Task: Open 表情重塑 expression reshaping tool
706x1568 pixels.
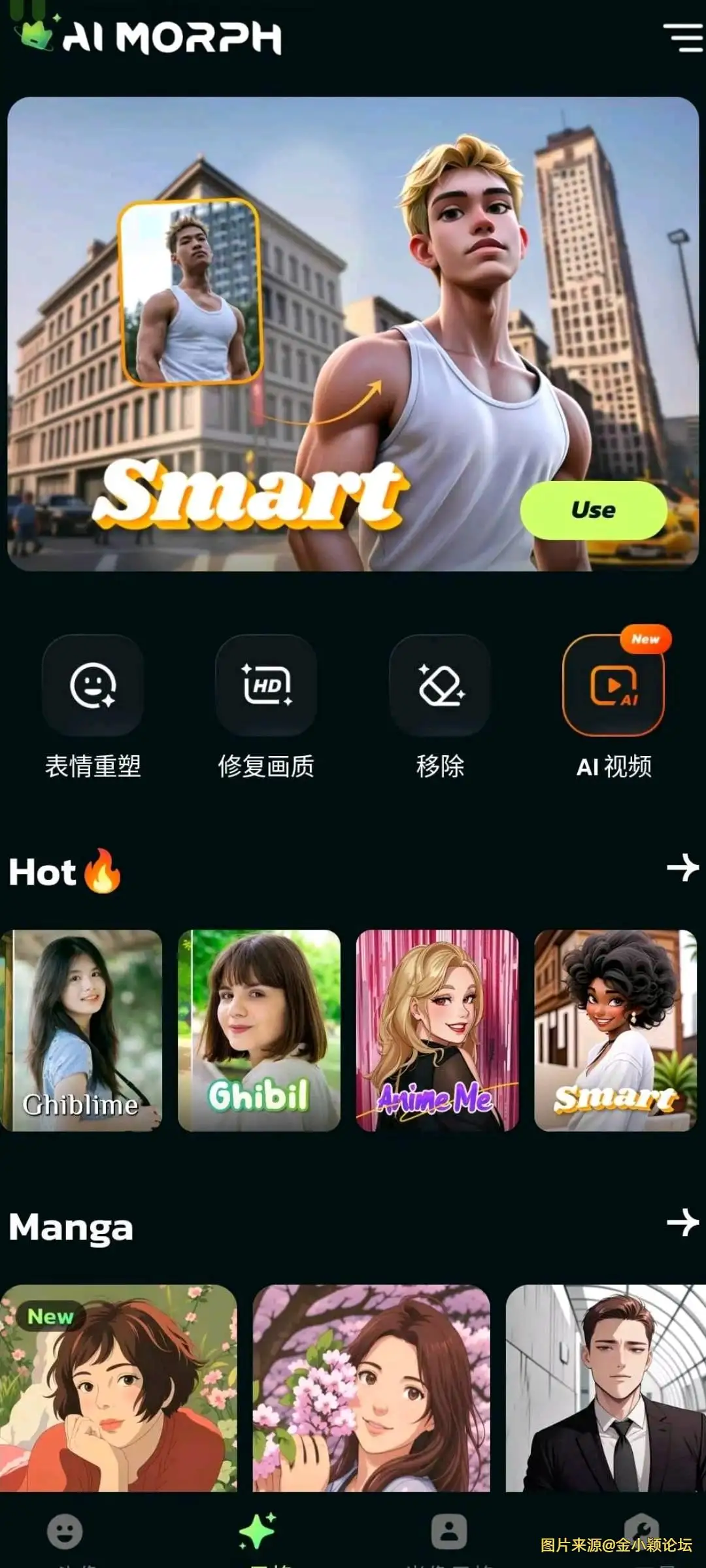Action: (93, 685)
